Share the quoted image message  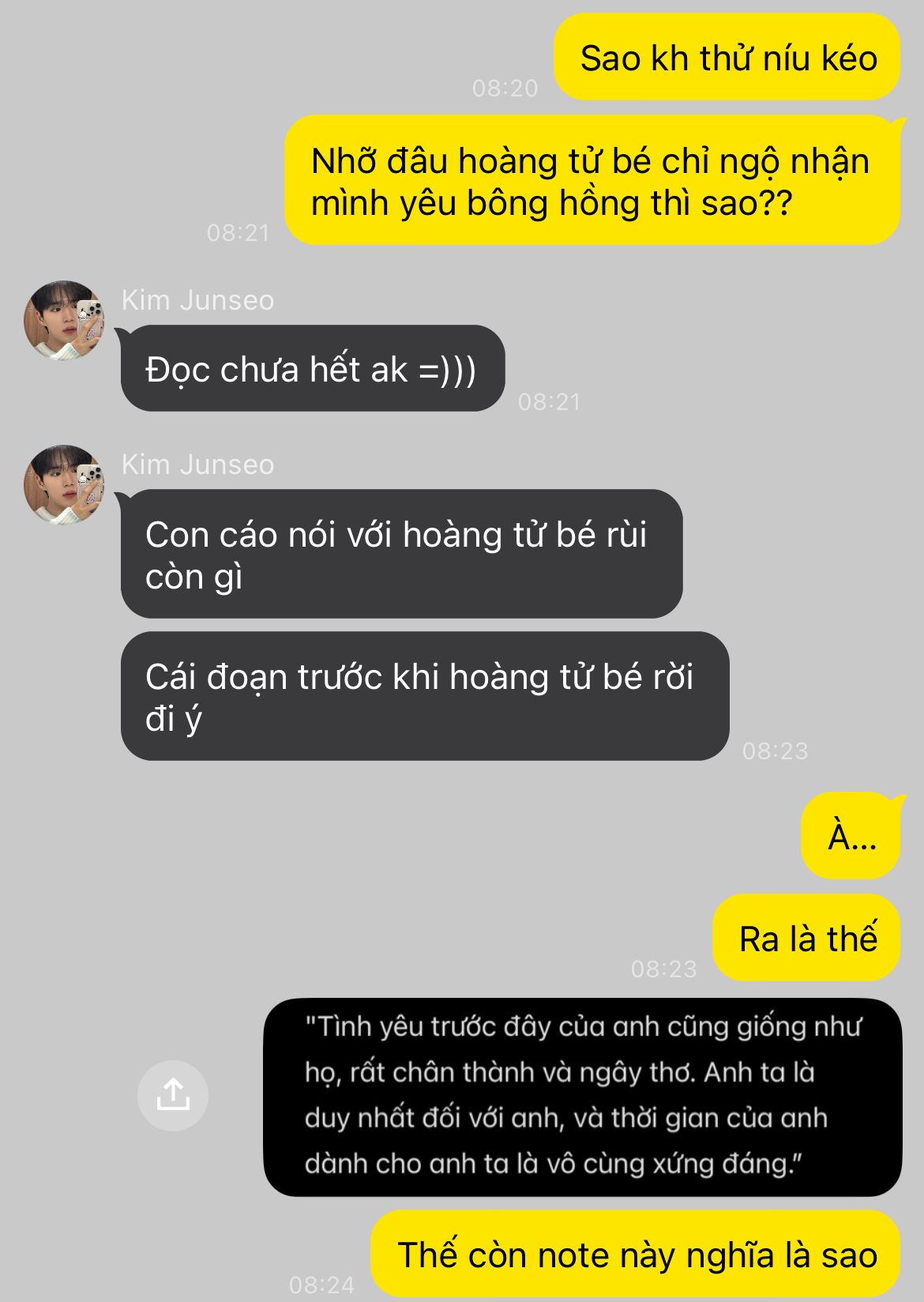point(172,1095)
